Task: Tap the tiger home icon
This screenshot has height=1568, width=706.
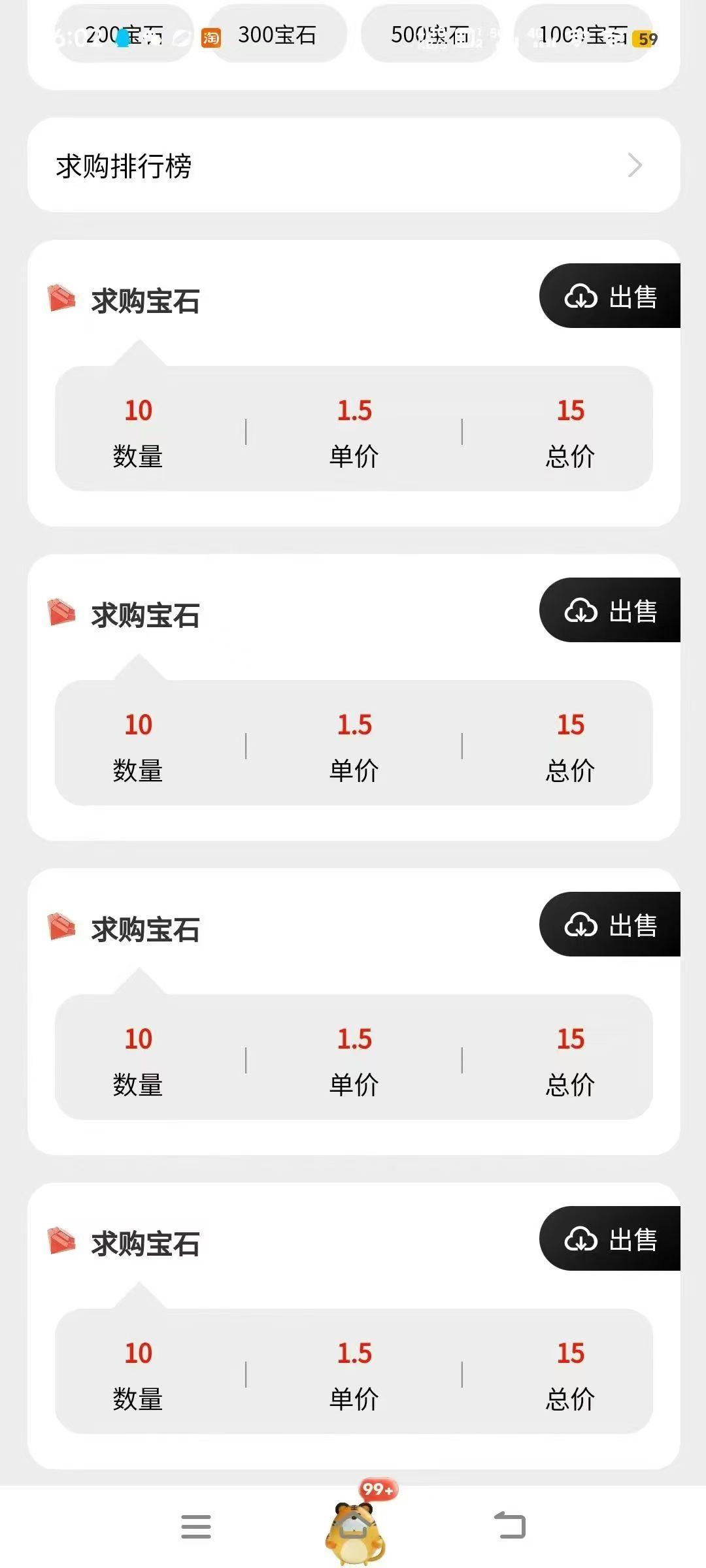Action: [355, 1532]
